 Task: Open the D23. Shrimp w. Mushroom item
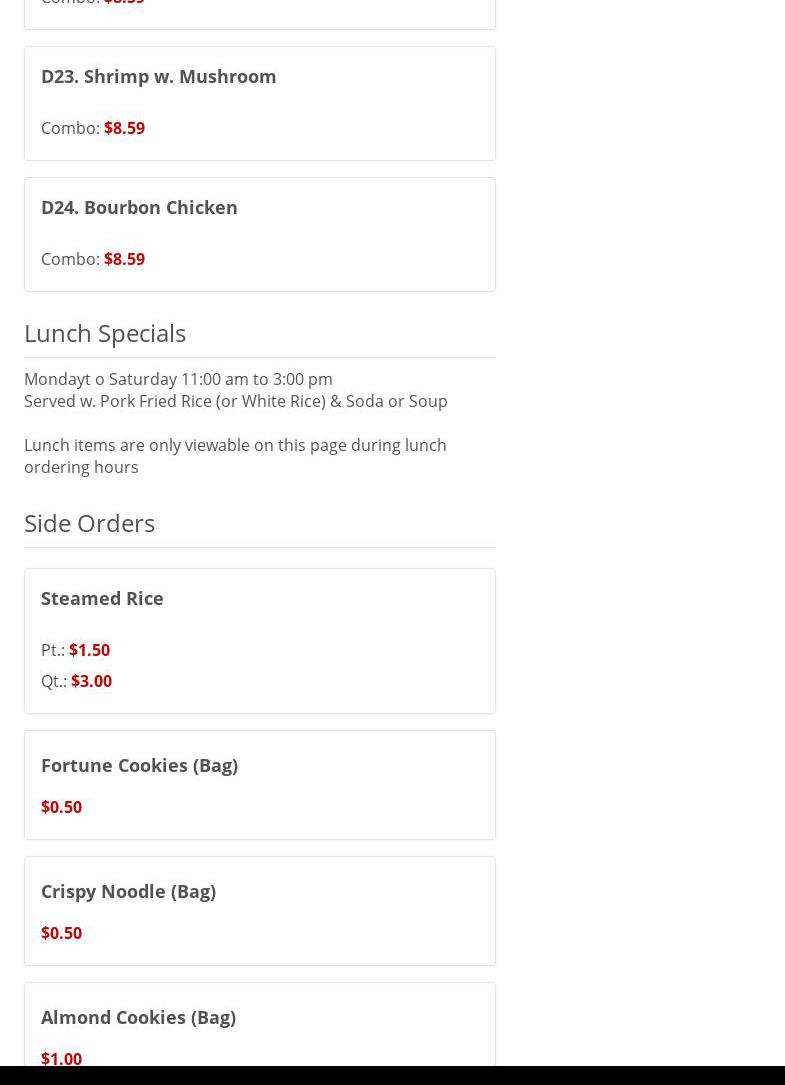pyautogui.click(x=158, y=77)
